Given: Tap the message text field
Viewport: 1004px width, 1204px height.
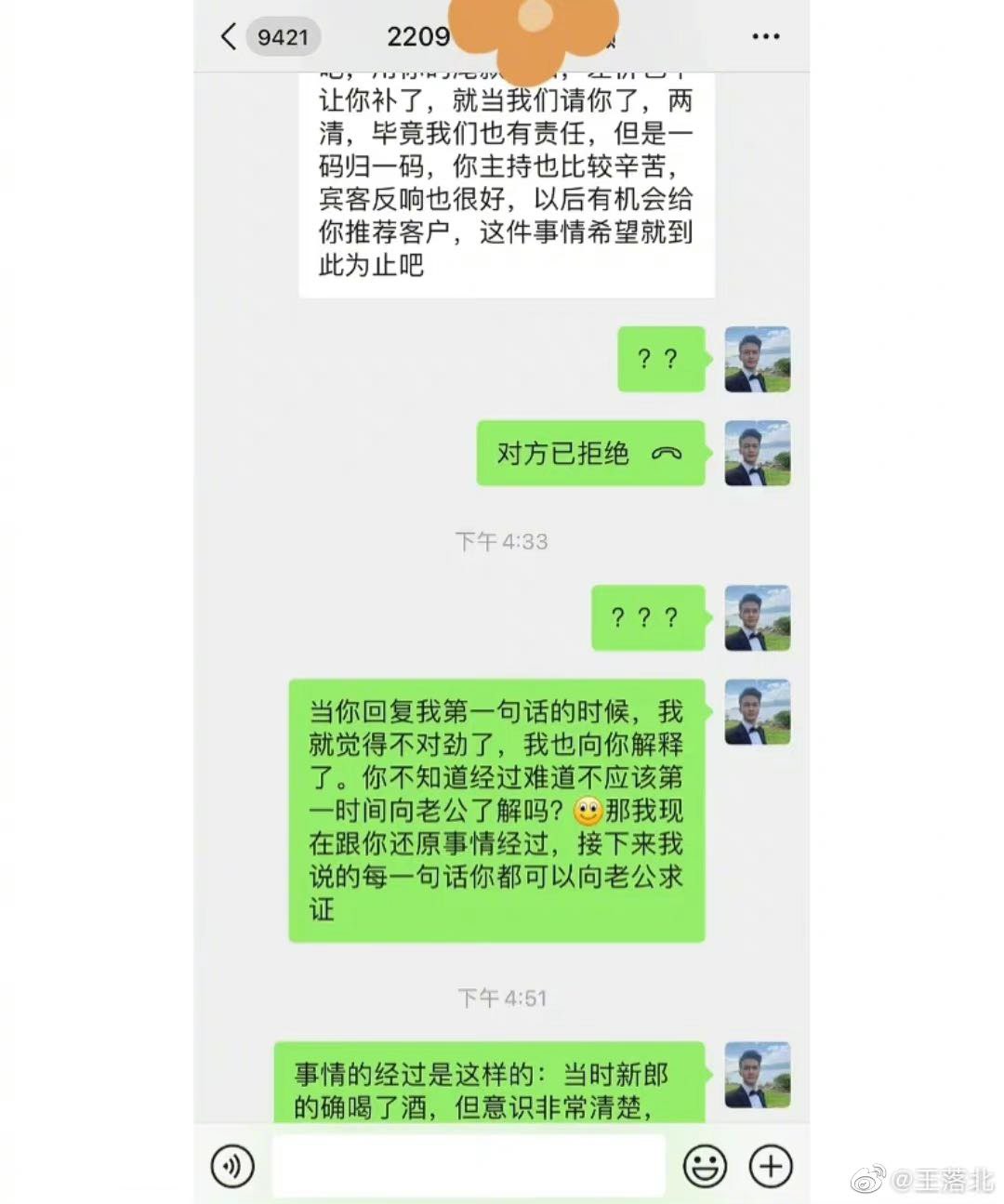Looking at the screenshot, I should [468, 1165].
